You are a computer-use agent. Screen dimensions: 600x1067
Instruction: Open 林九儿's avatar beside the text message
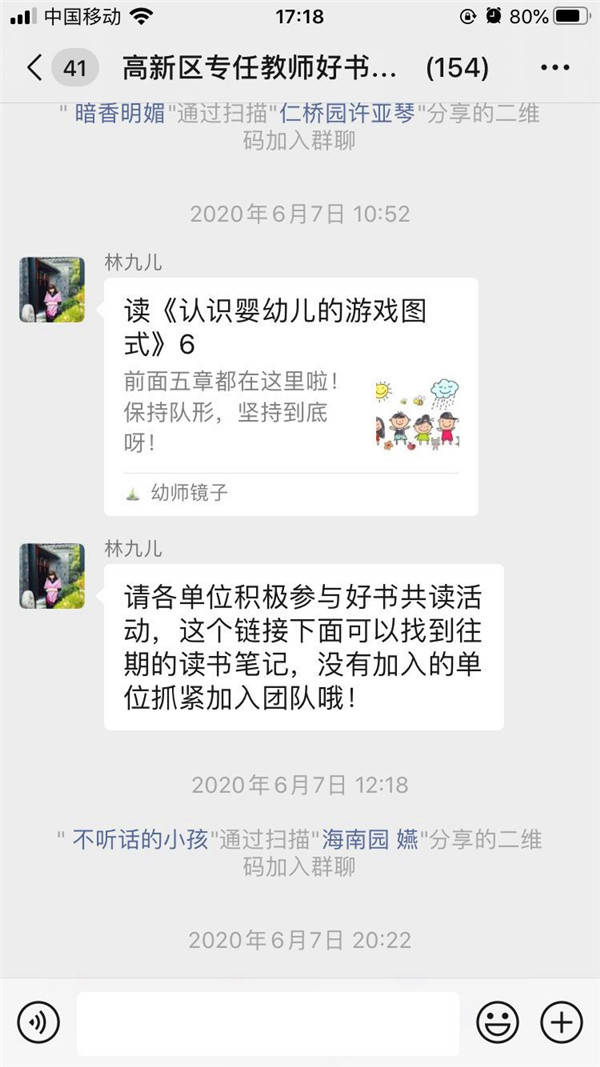52,576
